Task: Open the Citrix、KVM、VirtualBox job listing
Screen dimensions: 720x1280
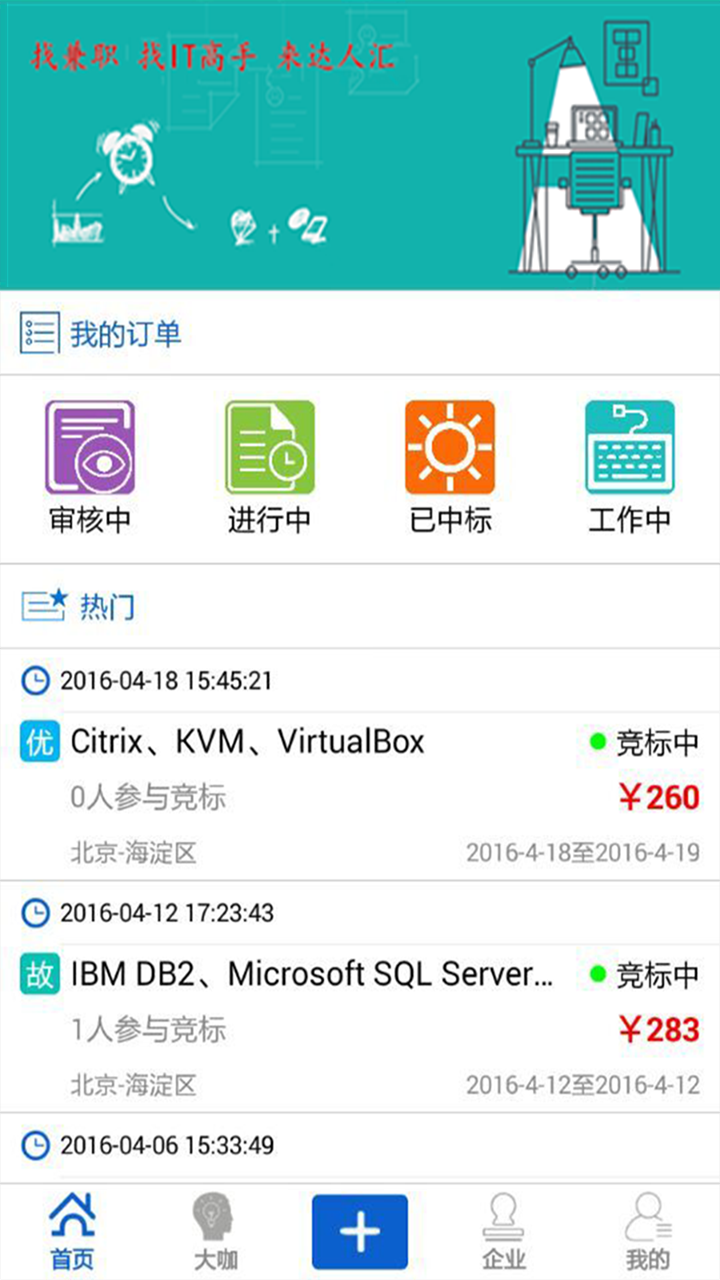Action: coord(360,796)
